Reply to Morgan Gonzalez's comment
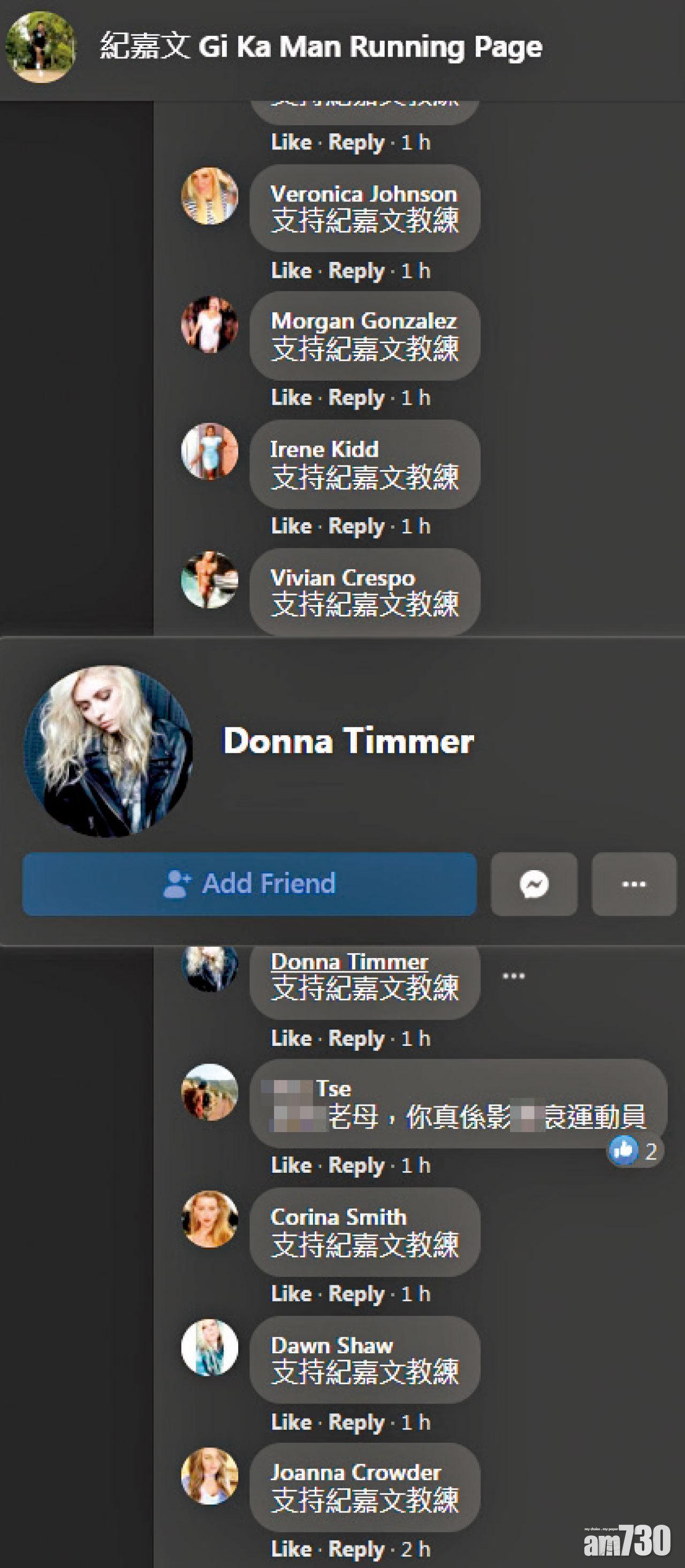Image resolution: width=685 pixels, height=1568 pixels. [x=356, y=398]
